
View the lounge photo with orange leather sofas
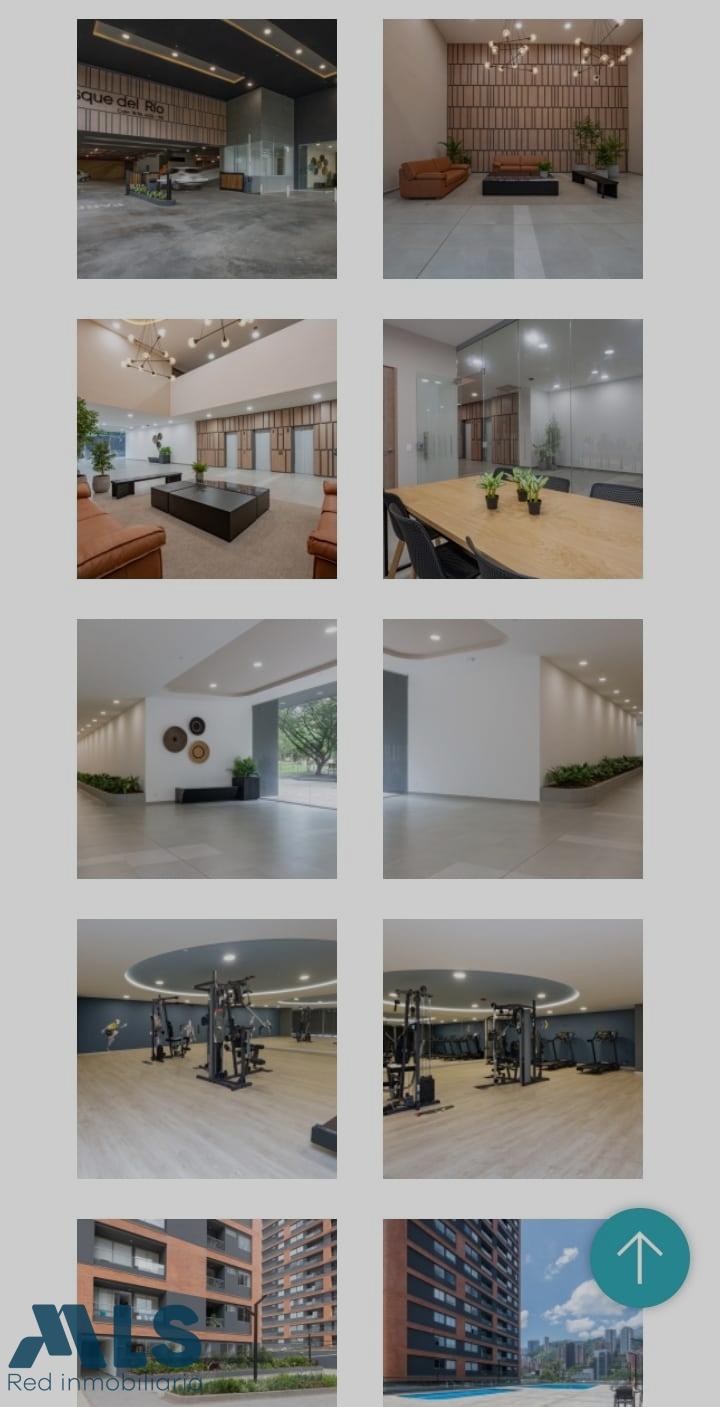click(x=207, y=448)
